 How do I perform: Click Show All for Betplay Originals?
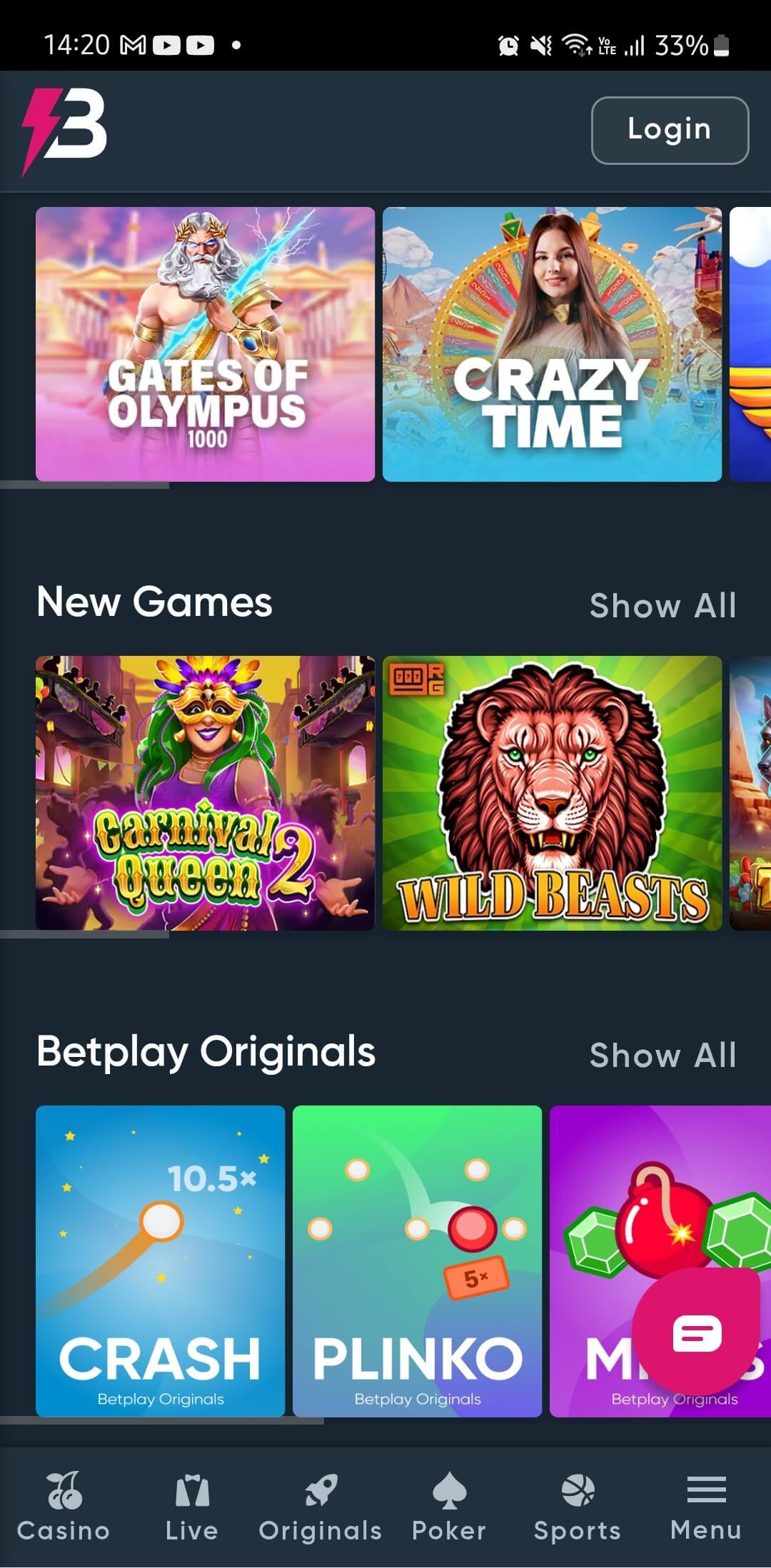662,1056
